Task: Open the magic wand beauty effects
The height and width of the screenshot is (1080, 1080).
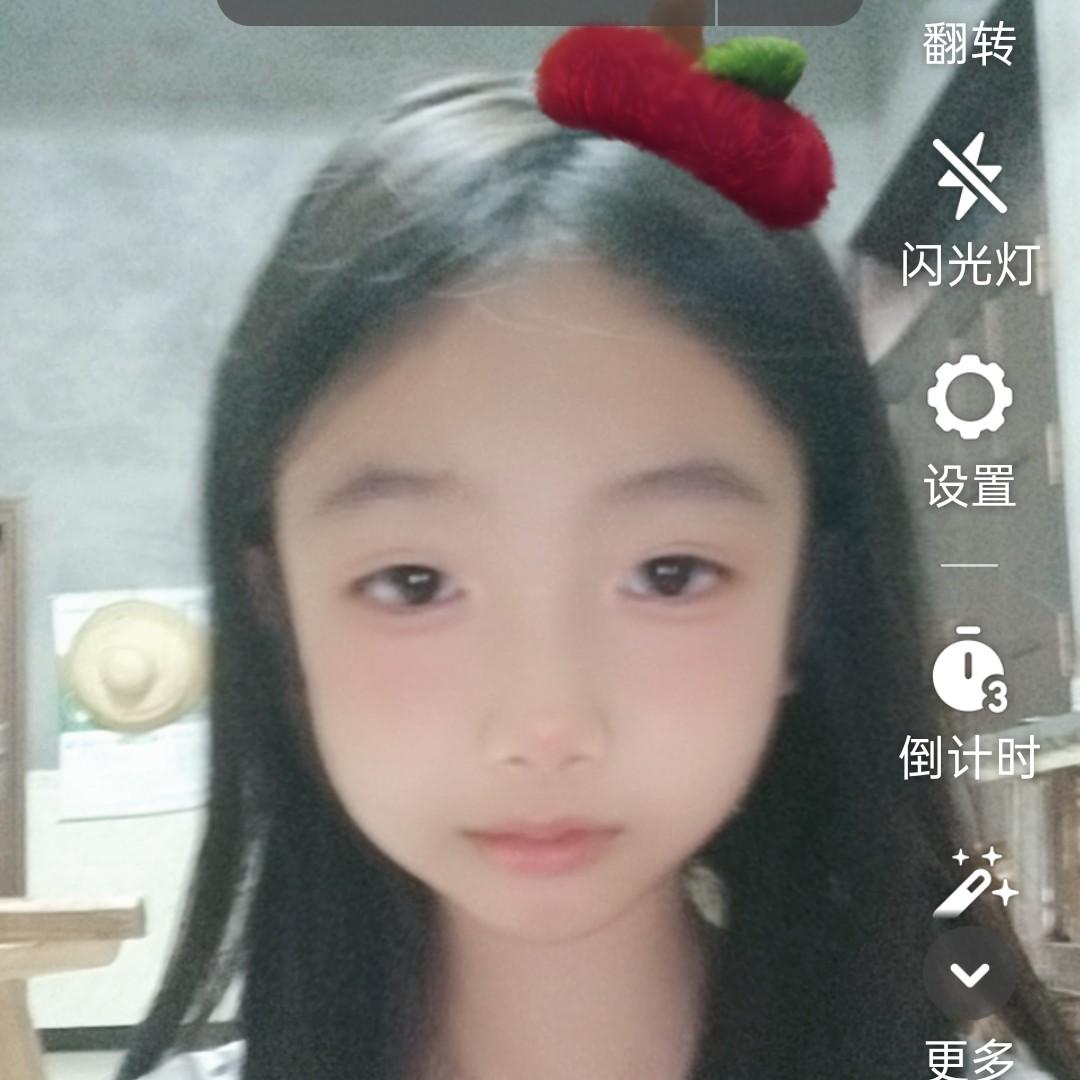Action: tap(973, 882)
